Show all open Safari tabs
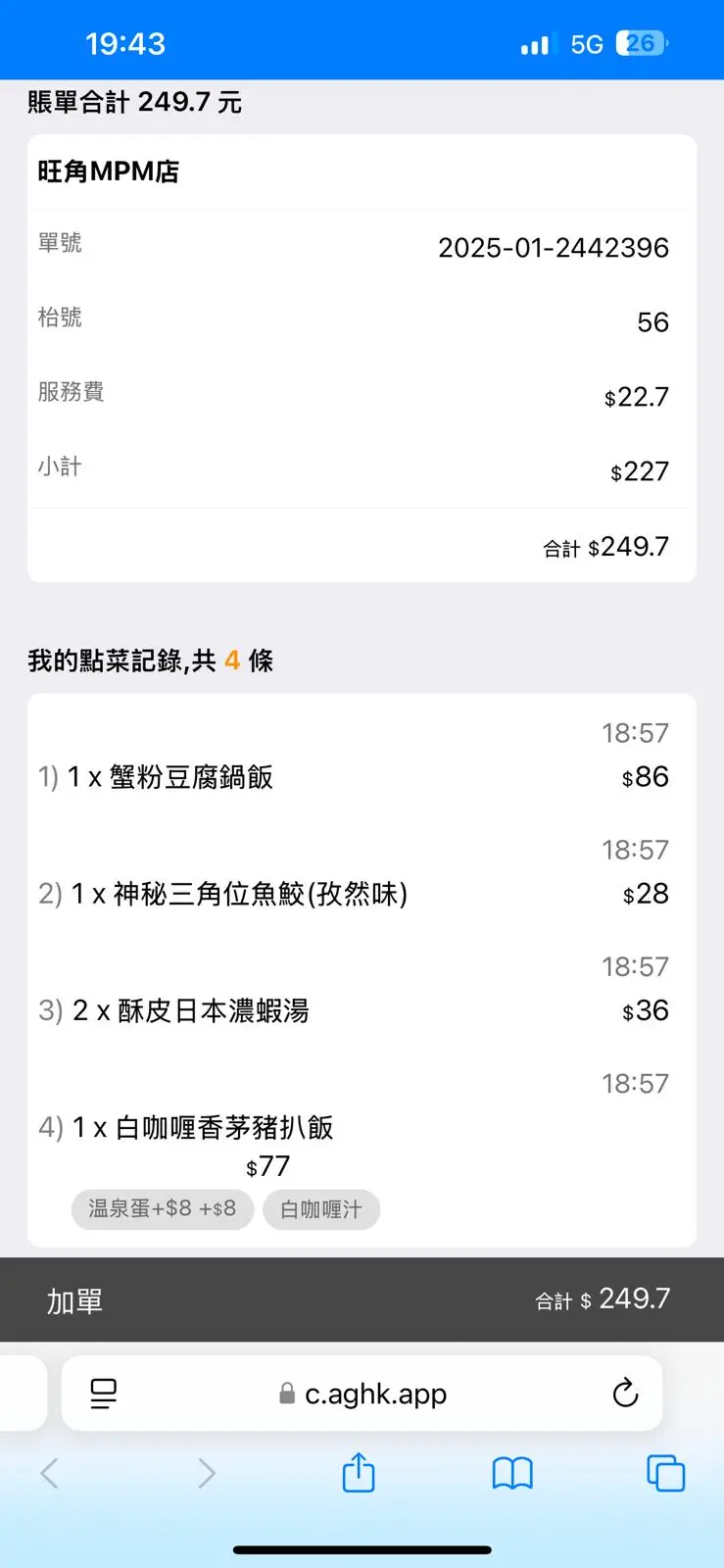The image size is (724, 1568). click(x=666, y=1473)
